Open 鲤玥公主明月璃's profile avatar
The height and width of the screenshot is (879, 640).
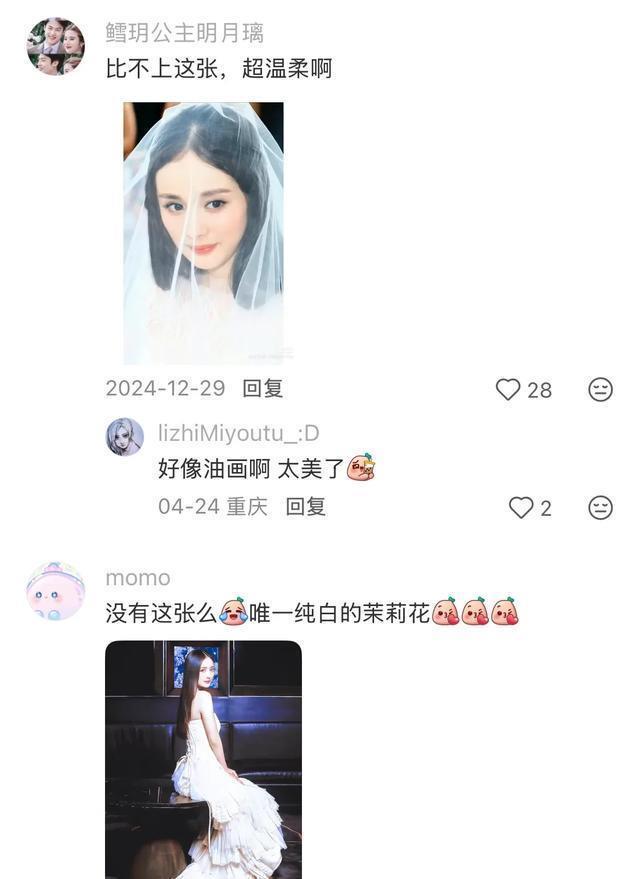(x=55, y=46)
